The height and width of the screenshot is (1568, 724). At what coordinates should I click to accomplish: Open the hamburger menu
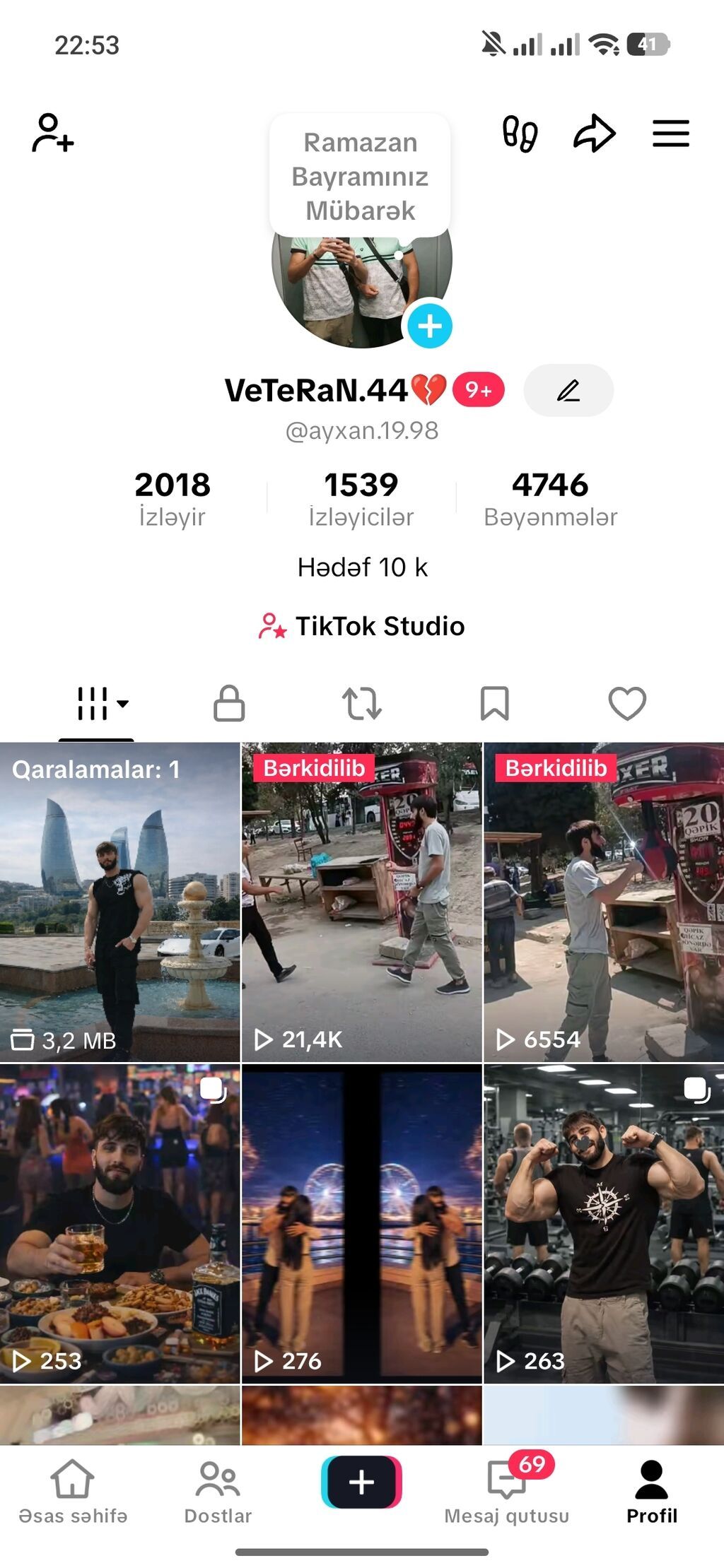[670, 133]
